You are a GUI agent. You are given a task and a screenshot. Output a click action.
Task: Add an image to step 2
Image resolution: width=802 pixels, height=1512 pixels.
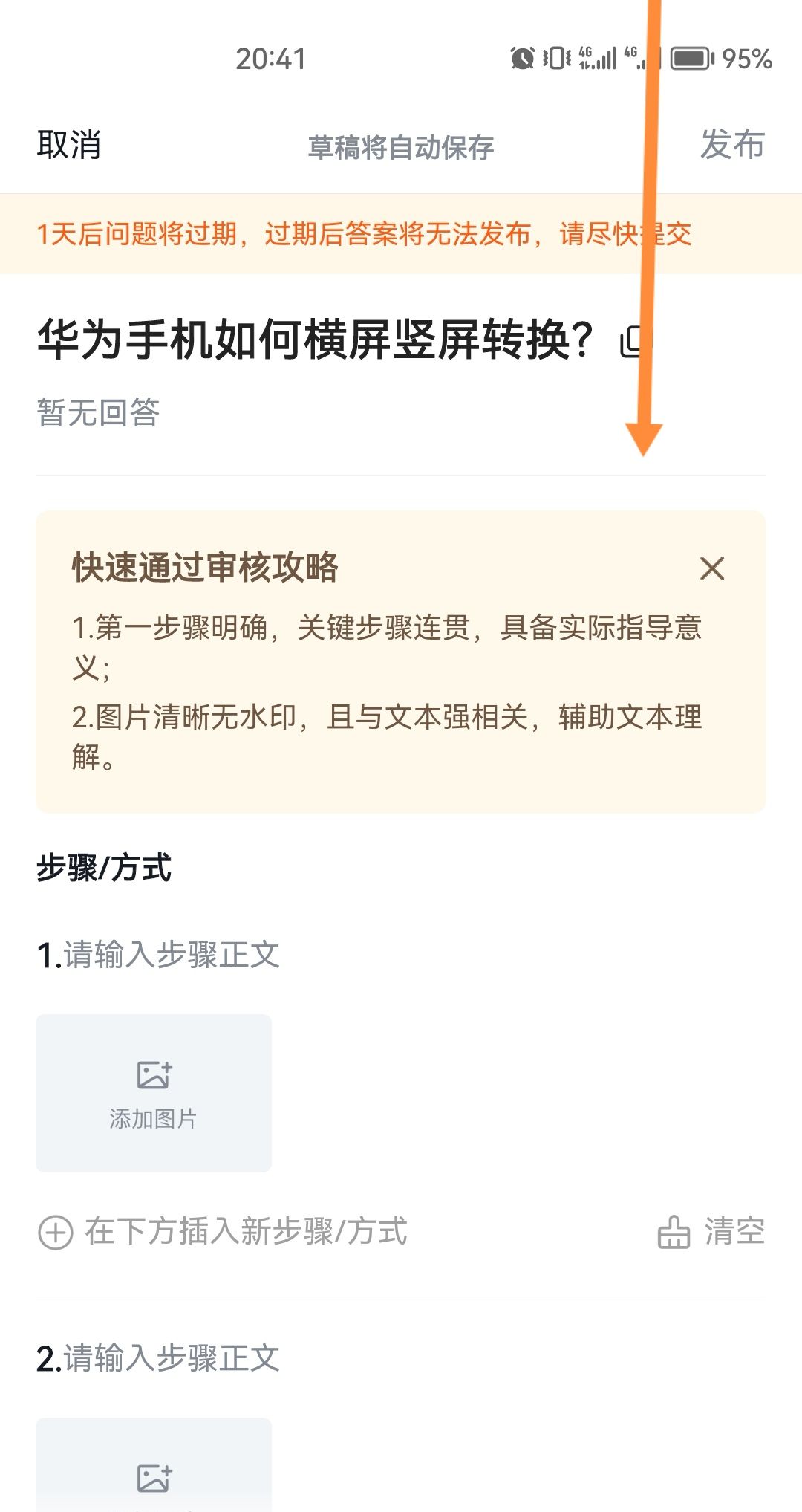154,1475
